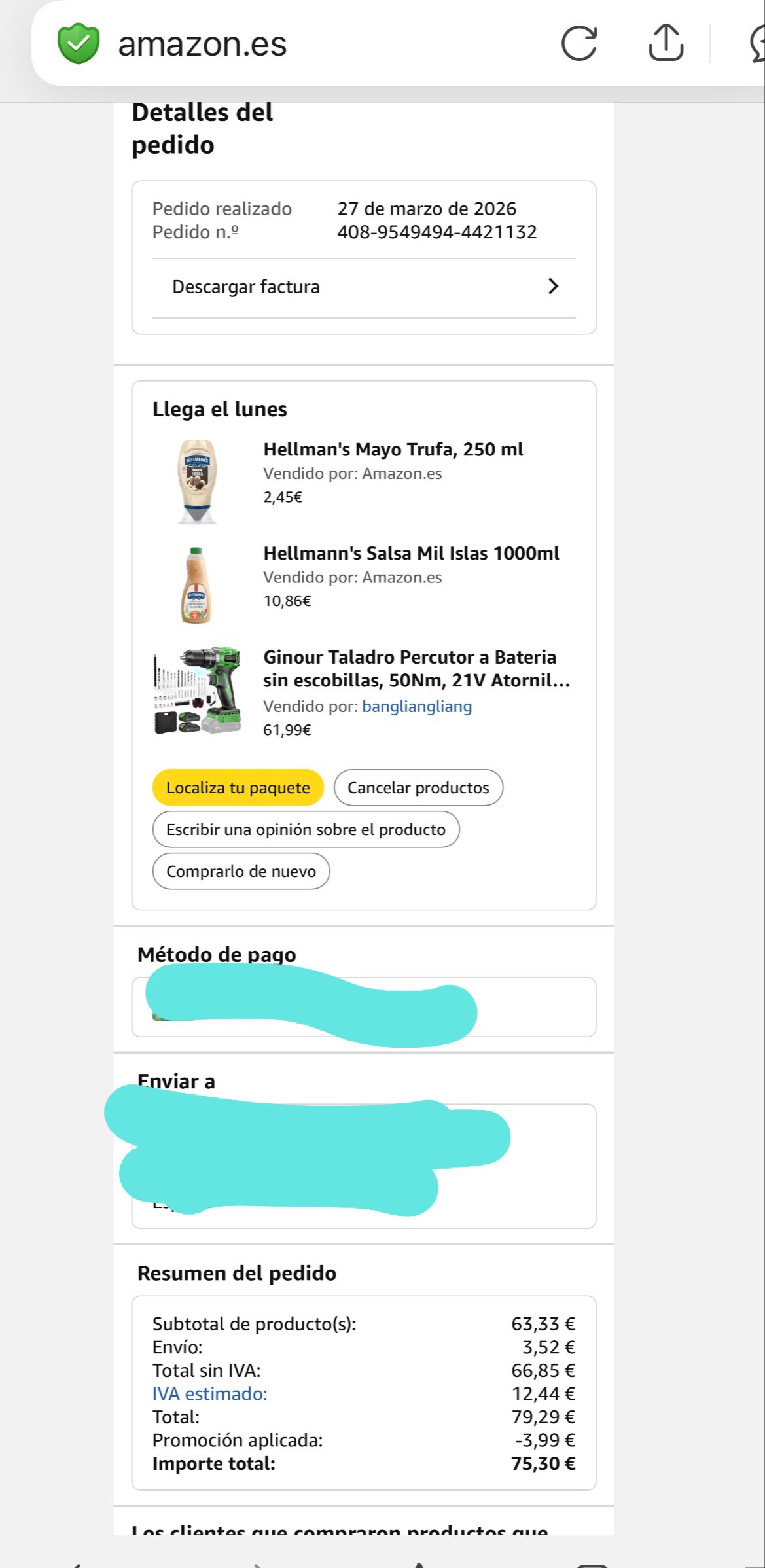Write a review via Escribir una opinión

point(306,829)
